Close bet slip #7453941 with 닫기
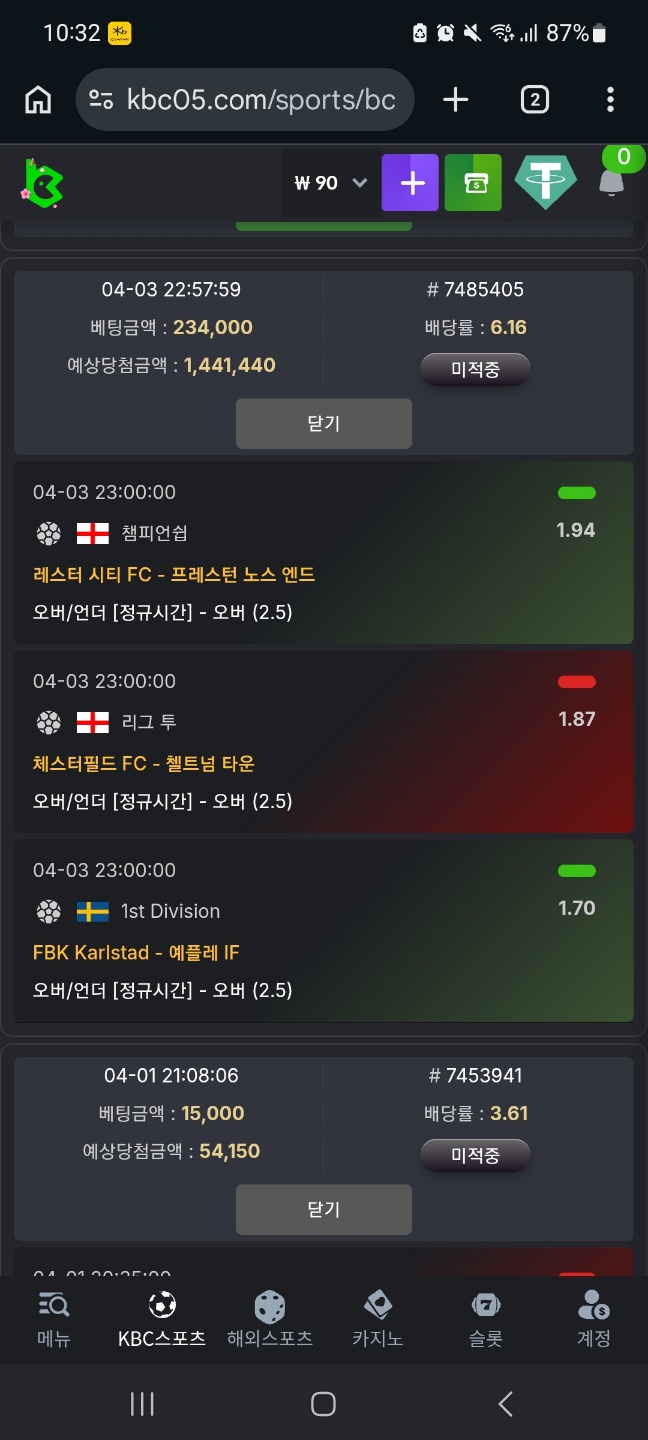This screenshot has width=648, height=1440. 323,1210
